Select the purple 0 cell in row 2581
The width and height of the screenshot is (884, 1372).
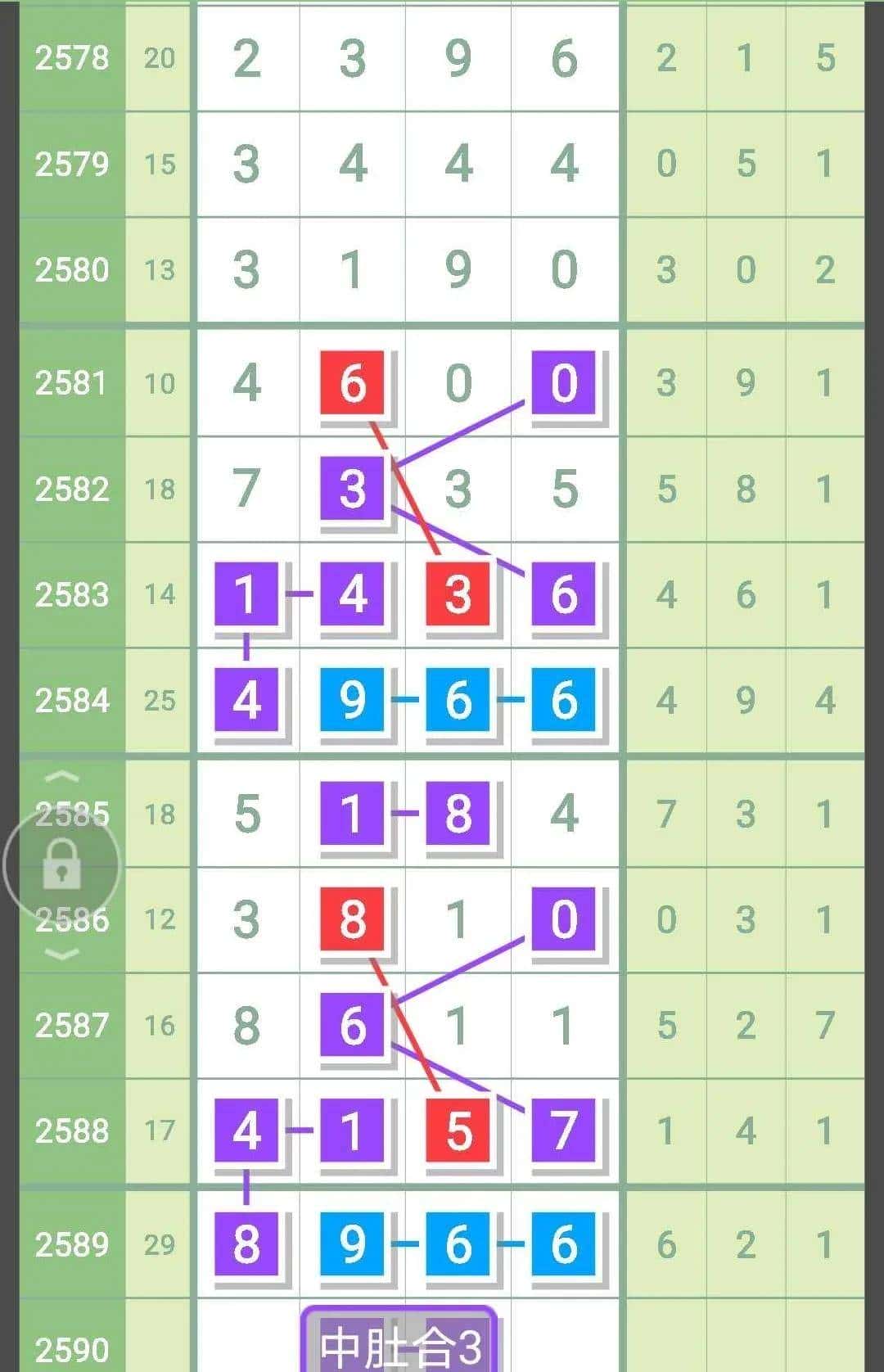click(563, 382)
